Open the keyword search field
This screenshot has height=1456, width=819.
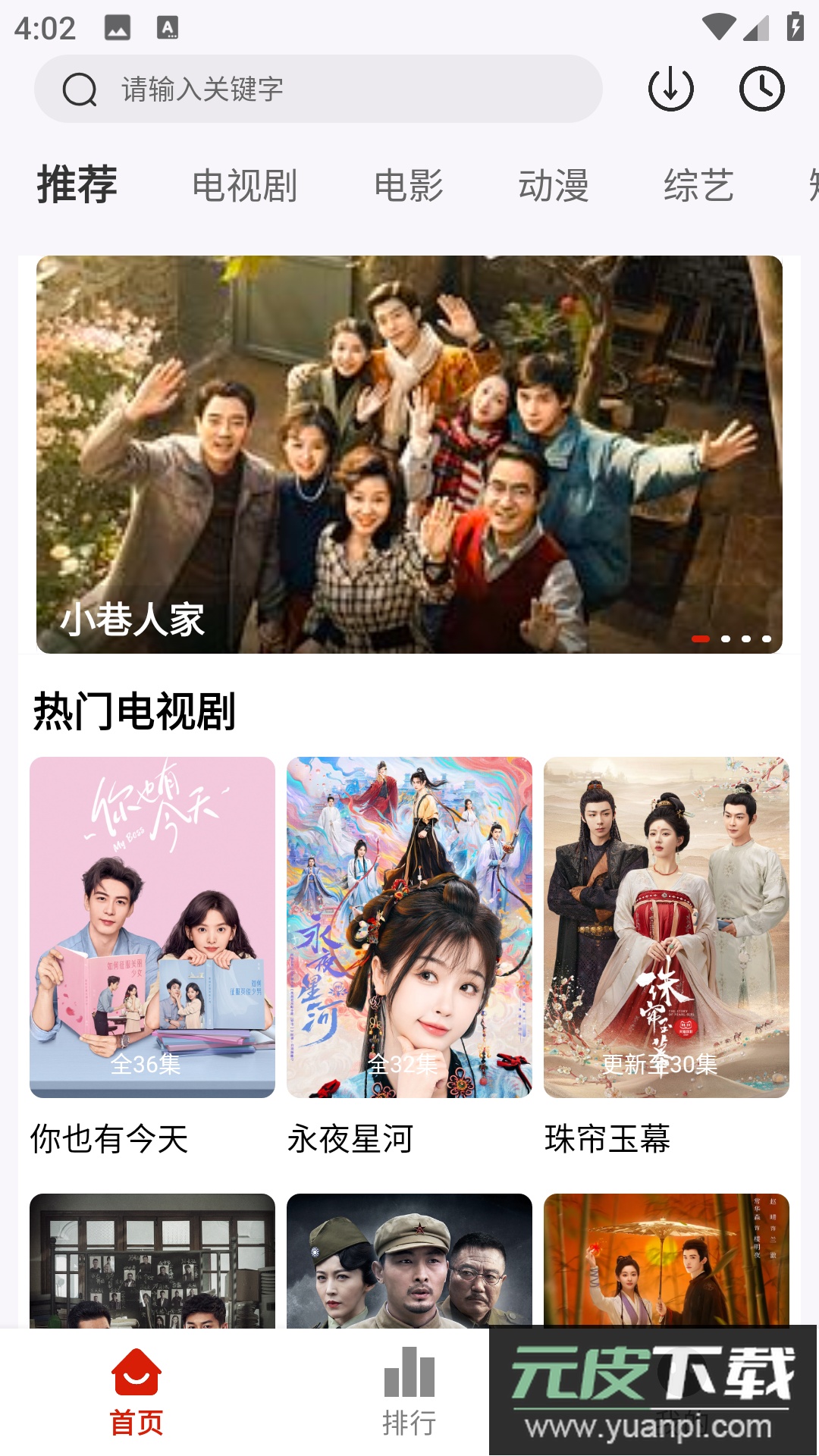(318, 89)
